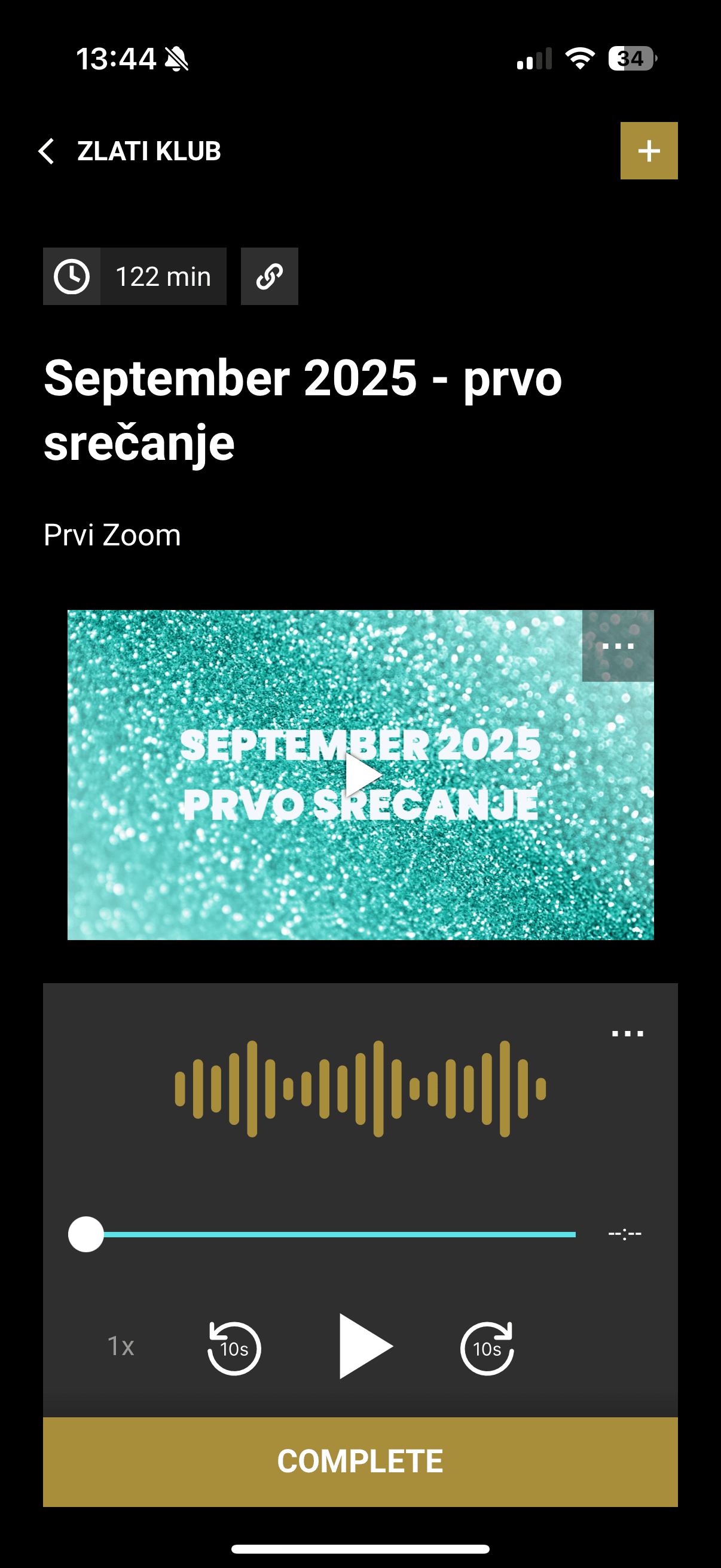Tap the gold plus button

click(x=649, y=151)
